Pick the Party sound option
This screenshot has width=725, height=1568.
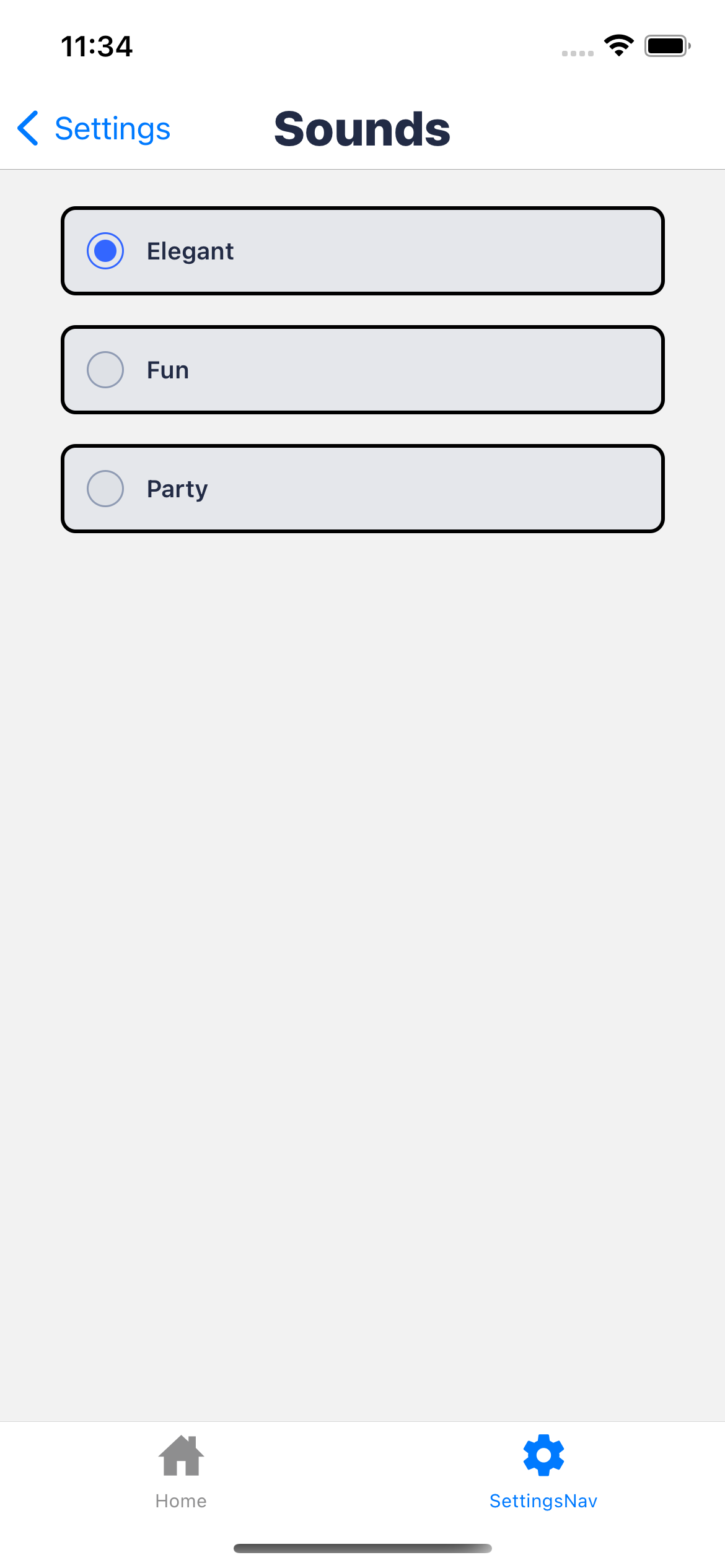[362, 489]
